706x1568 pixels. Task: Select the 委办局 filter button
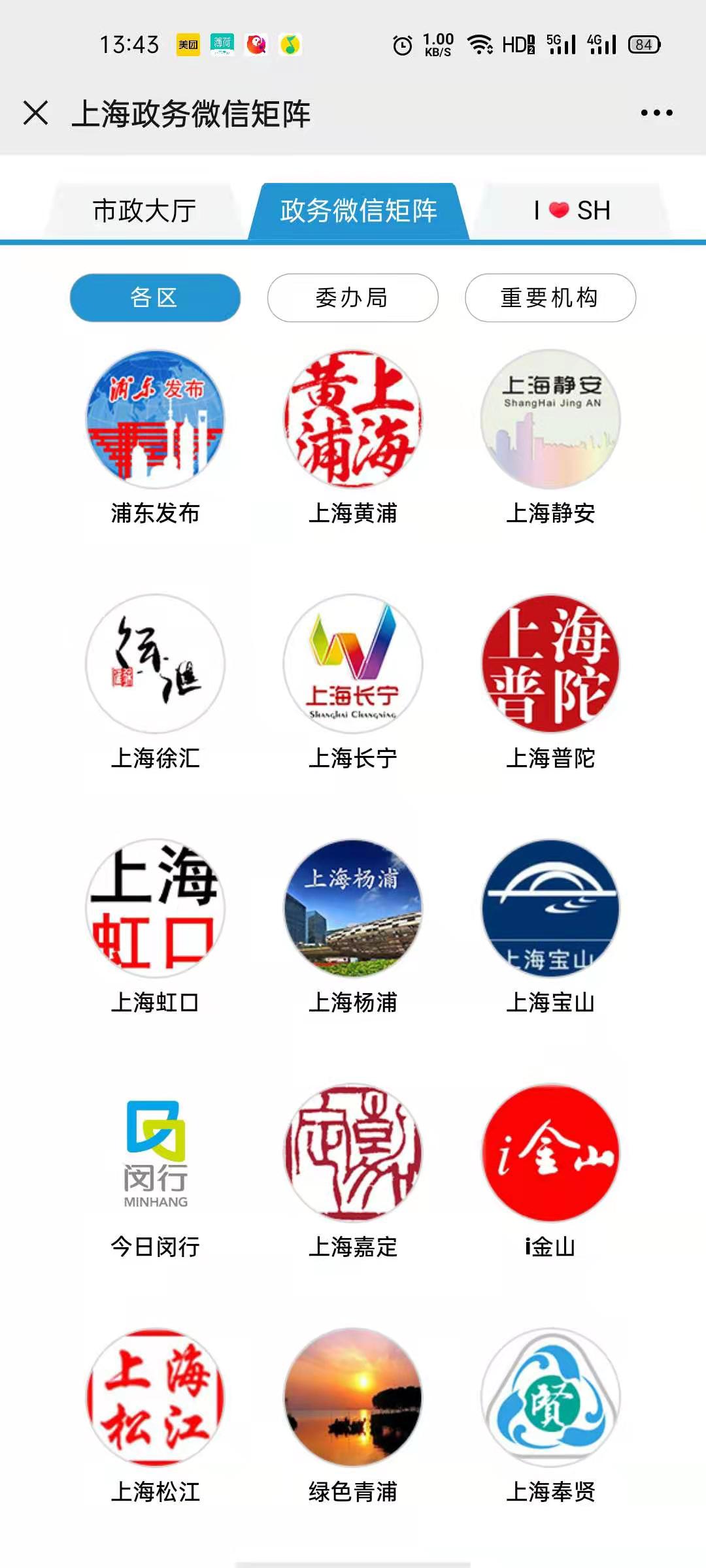click(x=353, y=298)
